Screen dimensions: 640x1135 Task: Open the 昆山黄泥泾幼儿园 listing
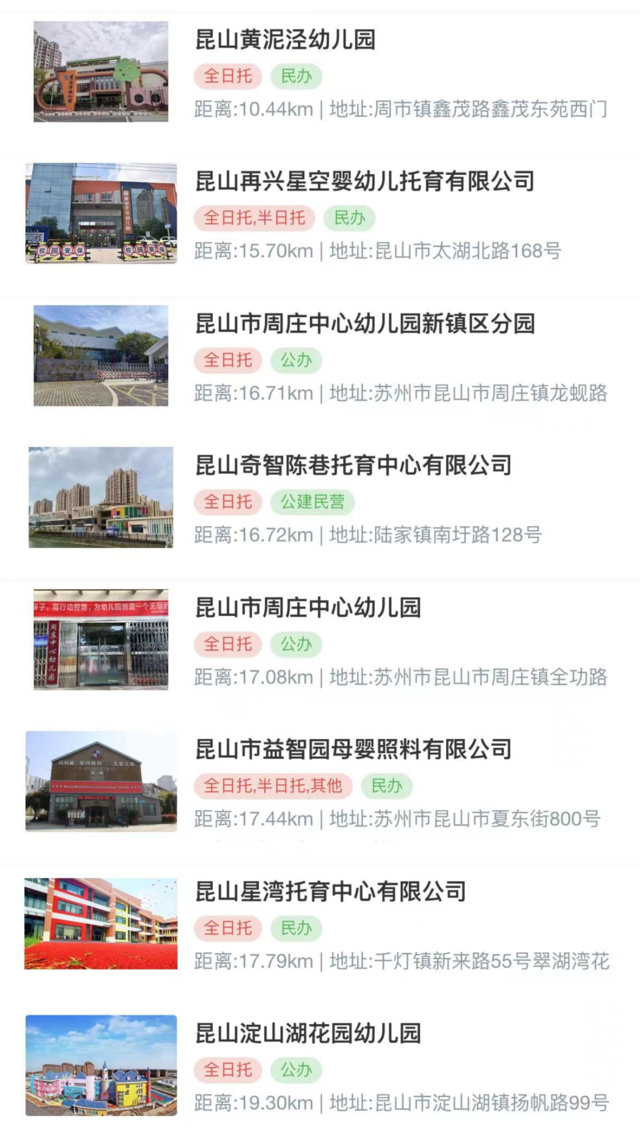tap(285, 41)
